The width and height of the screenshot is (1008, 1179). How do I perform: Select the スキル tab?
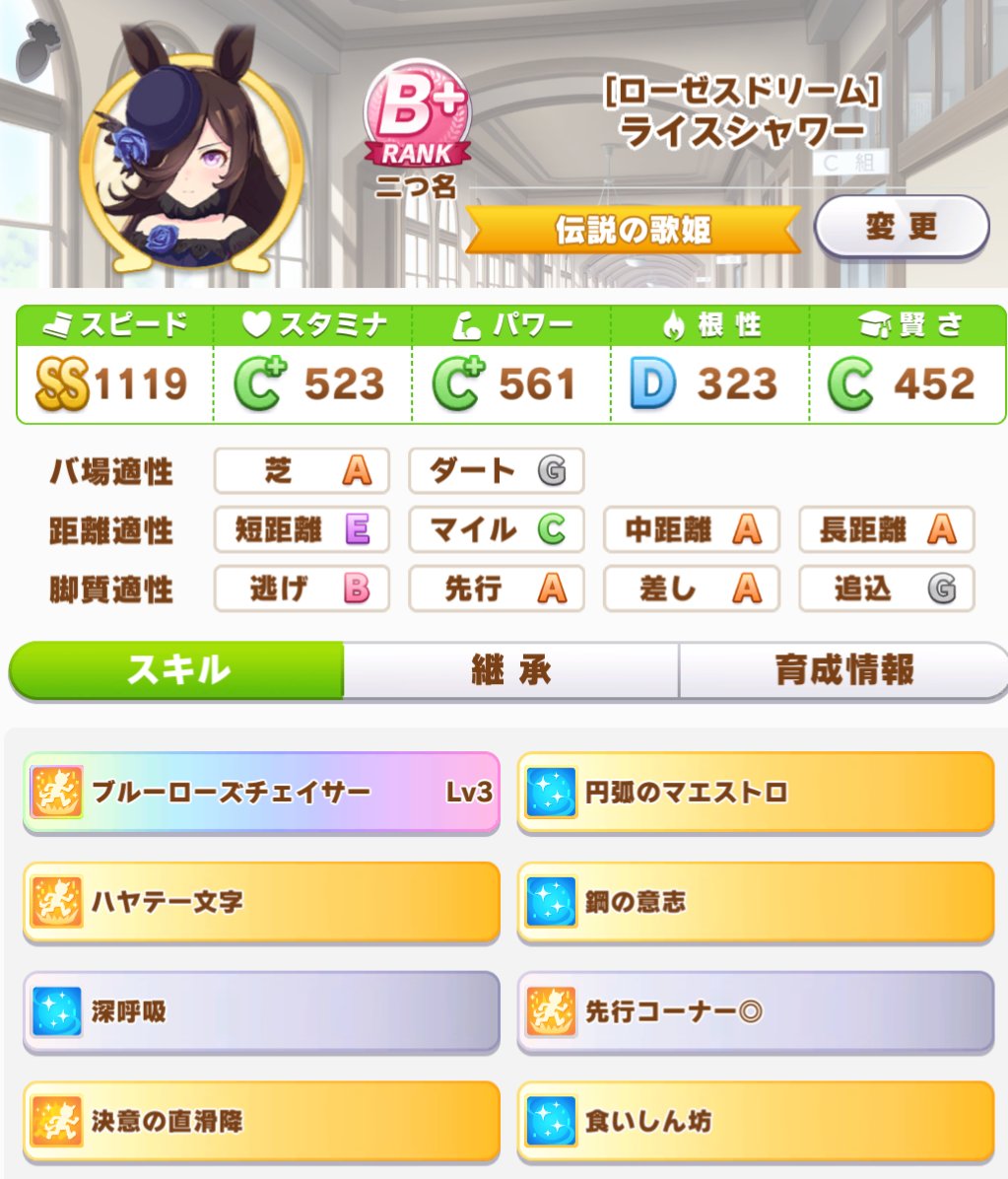coord(177,670)
